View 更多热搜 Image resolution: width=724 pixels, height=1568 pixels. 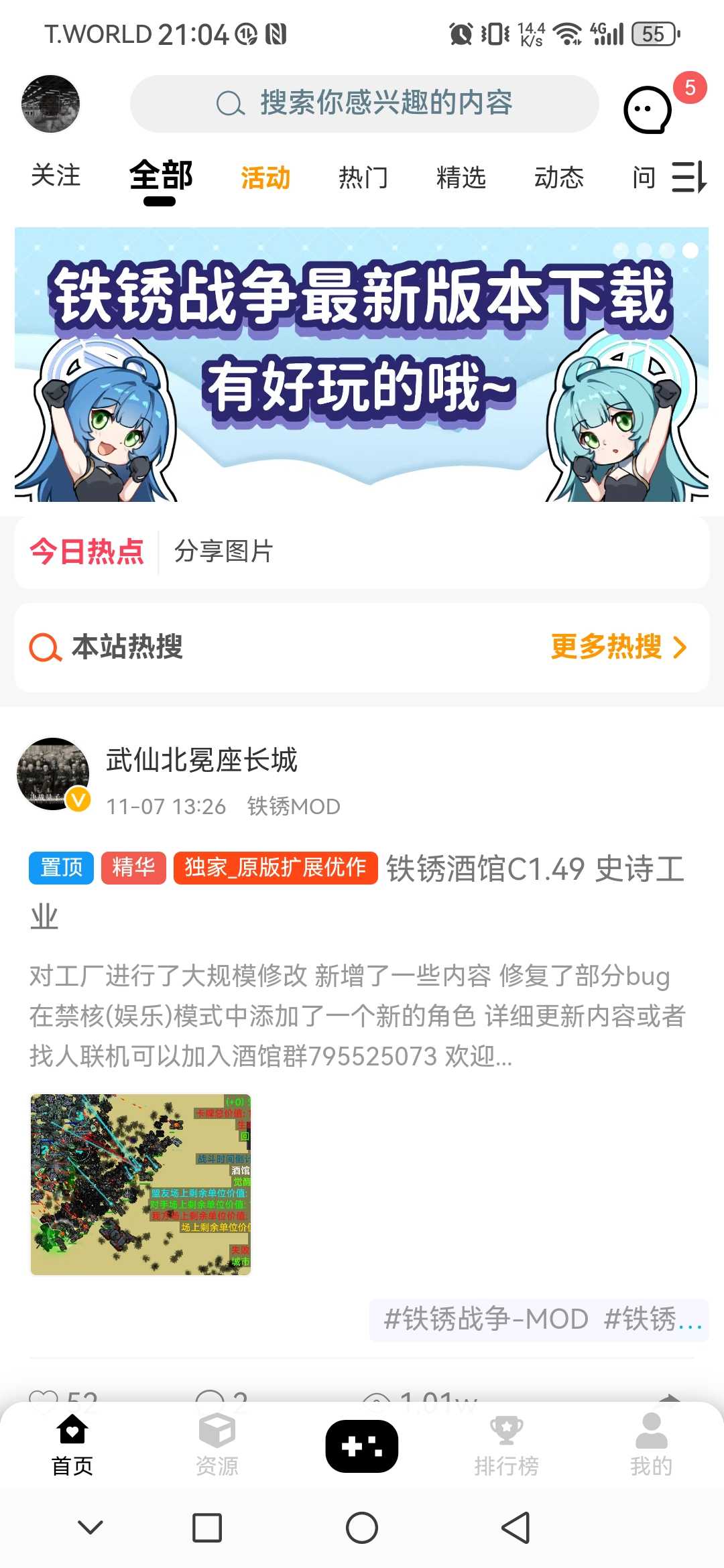coord(618,647)
